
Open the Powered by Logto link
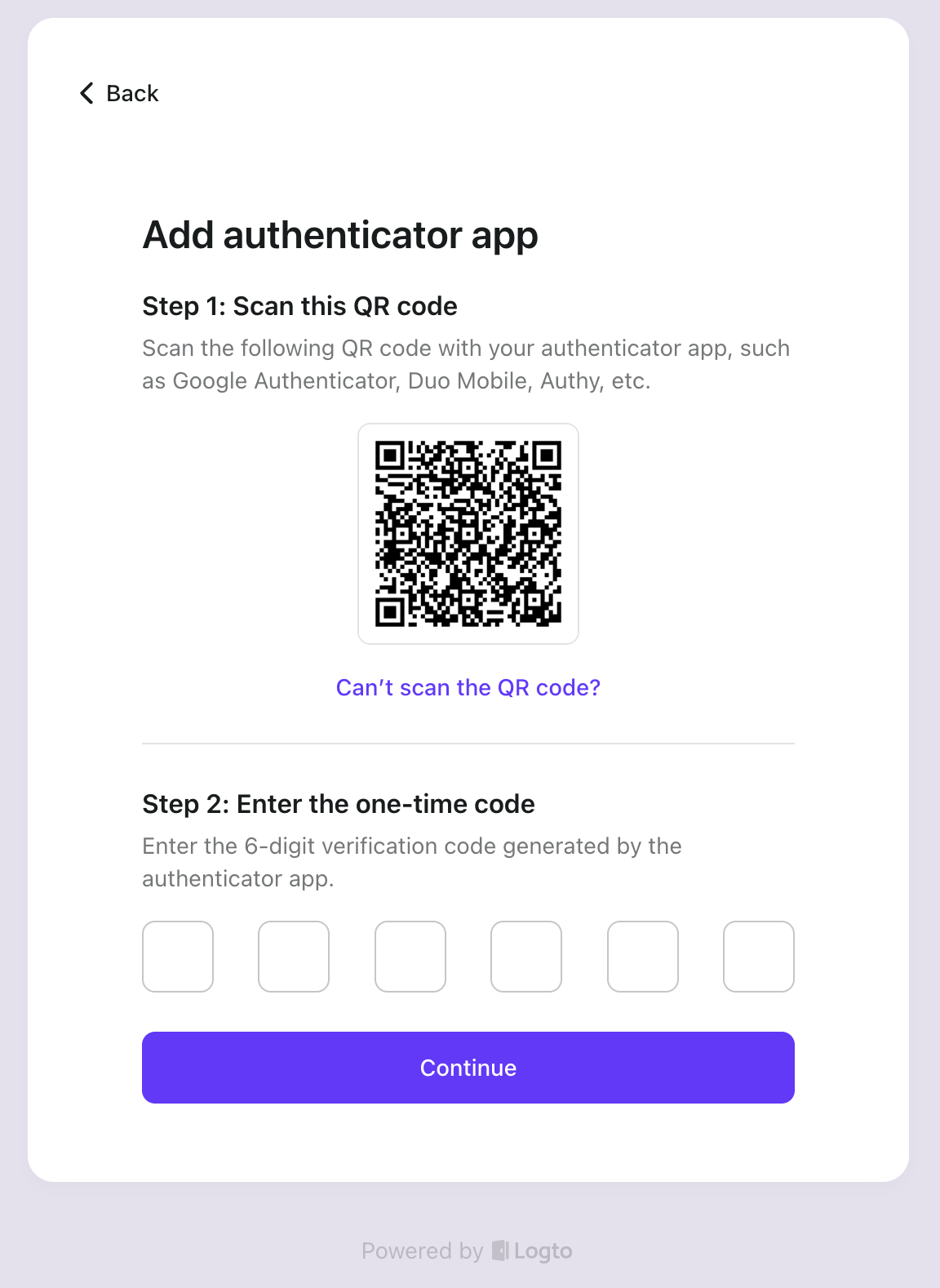(x=468, y=1250)
